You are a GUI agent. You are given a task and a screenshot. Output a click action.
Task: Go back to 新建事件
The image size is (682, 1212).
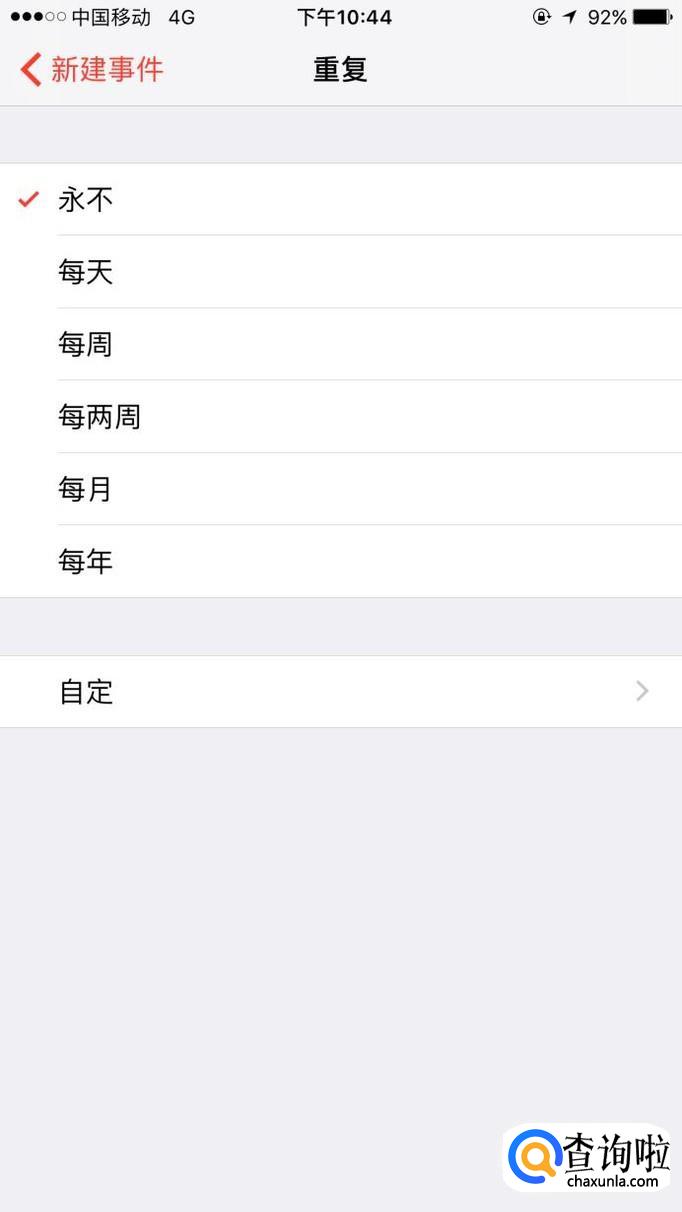pyautogui.click(x=92, y=70)
